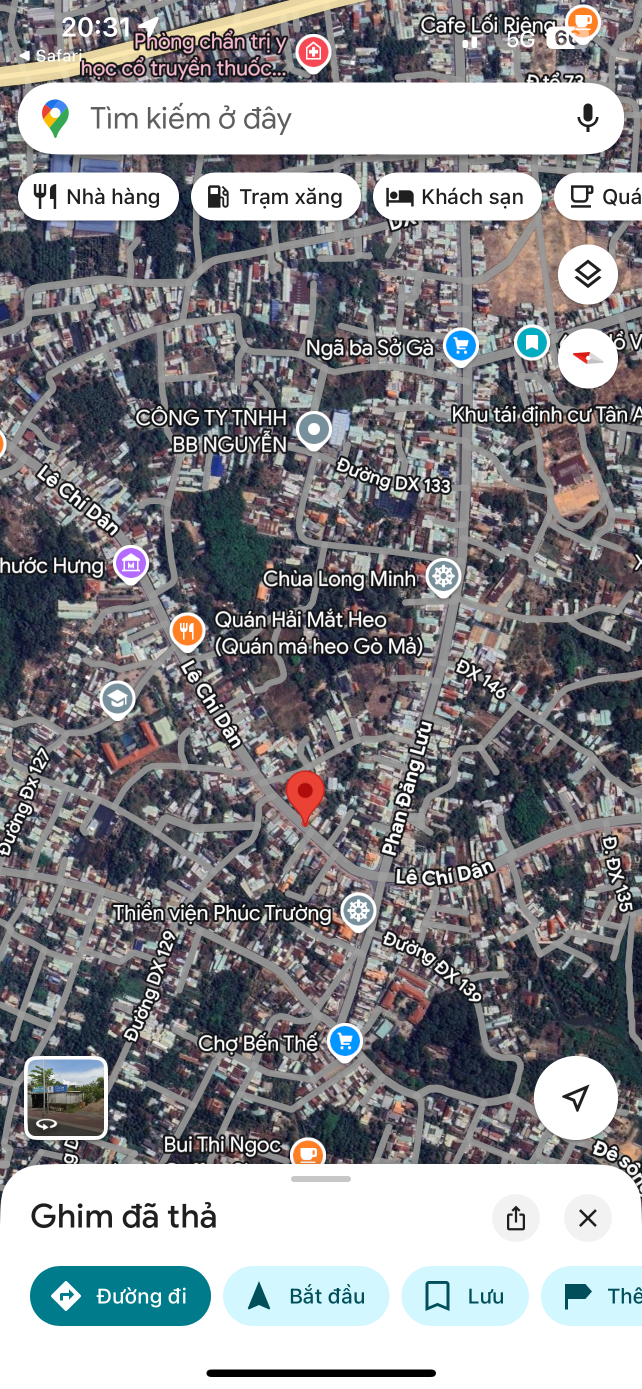Start voice search with the microphone
The height and width of the screenshot is (1389, 642).
(588, 119)
